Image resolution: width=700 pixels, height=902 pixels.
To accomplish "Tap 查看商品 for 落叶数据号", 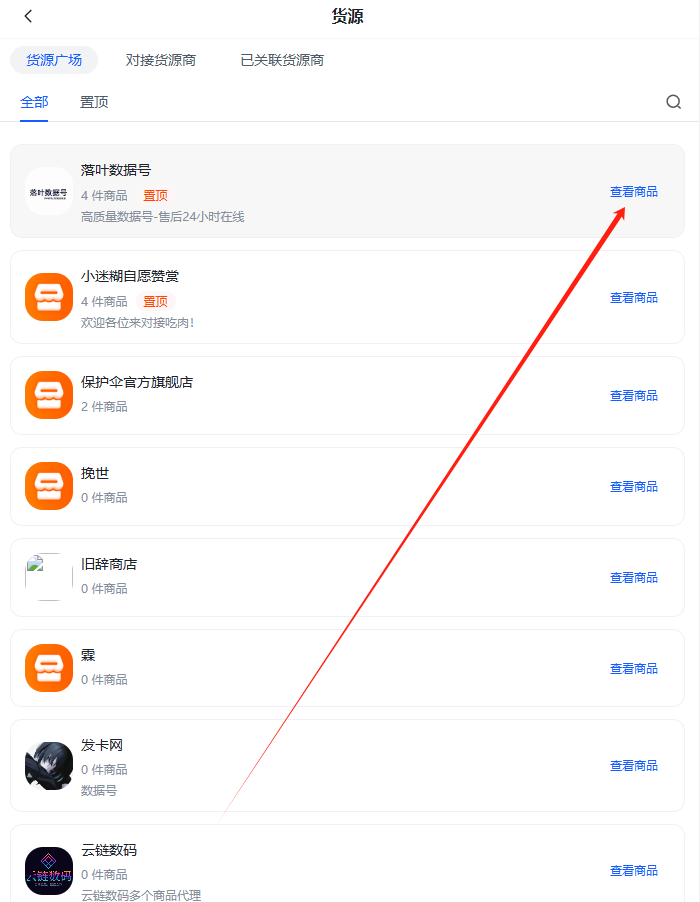I will 634,192.
